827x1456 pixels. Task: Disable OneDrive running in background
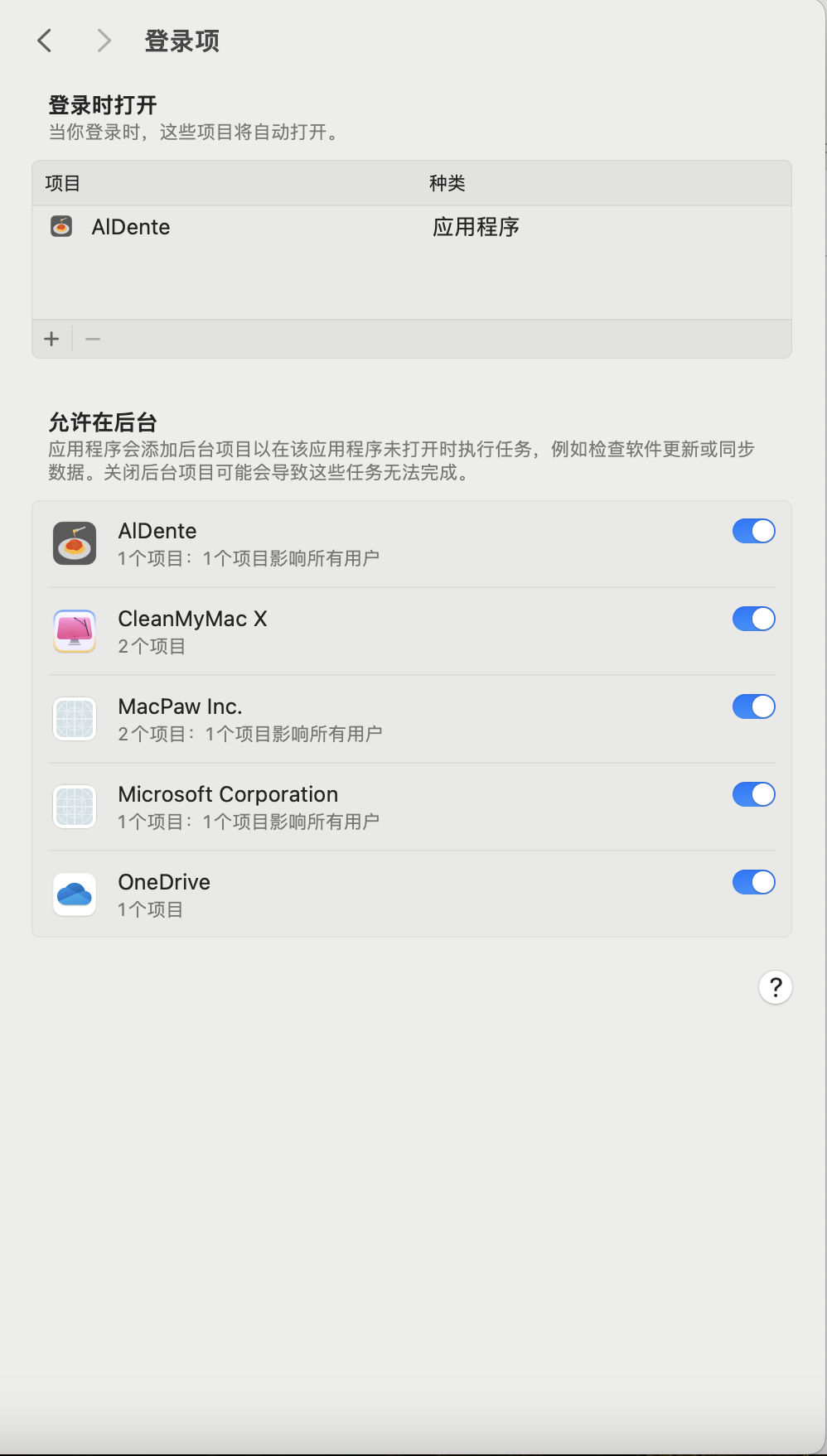pyautogui.click(x=753, y=882)
